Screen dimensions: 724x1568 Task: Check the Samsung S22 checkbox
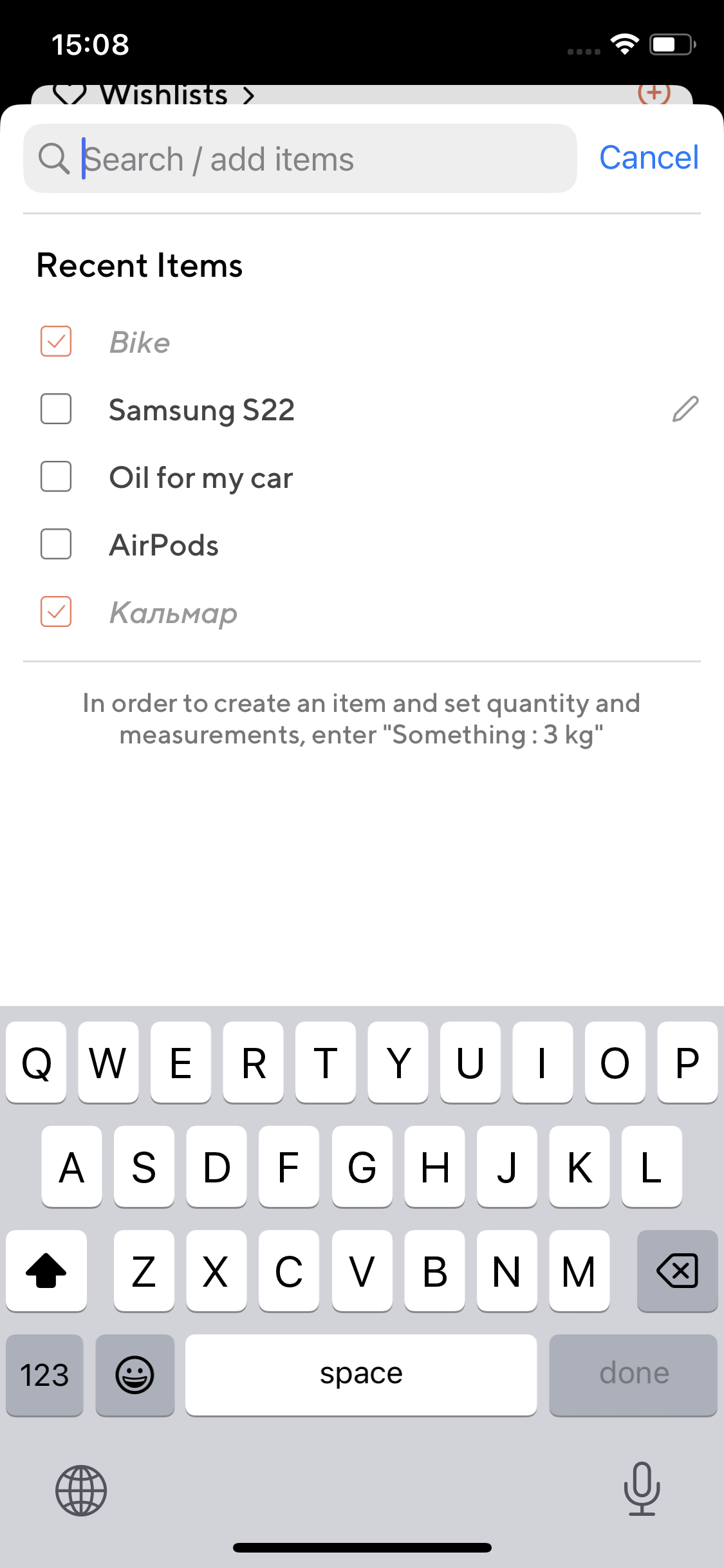pos(56,409)
